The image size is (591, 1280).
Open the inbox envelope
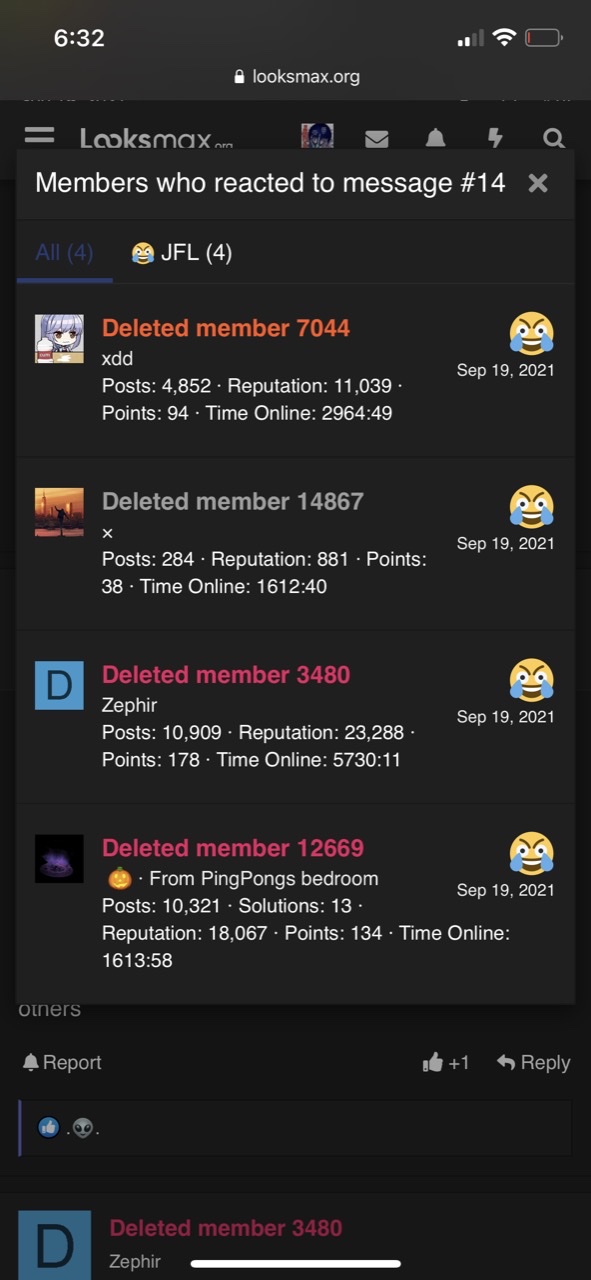(x=377, y=139)
